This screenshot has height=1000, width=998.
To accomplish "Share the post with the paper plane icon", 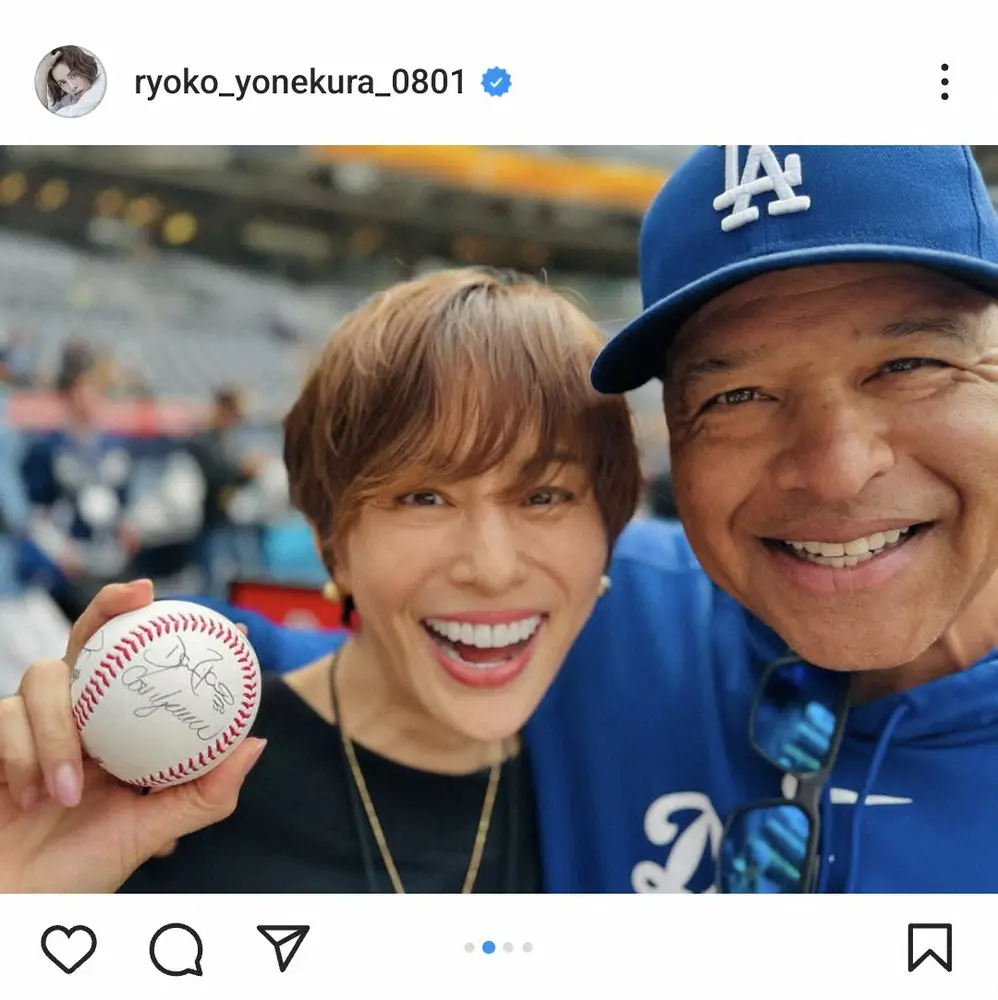I will coord(283,946).
